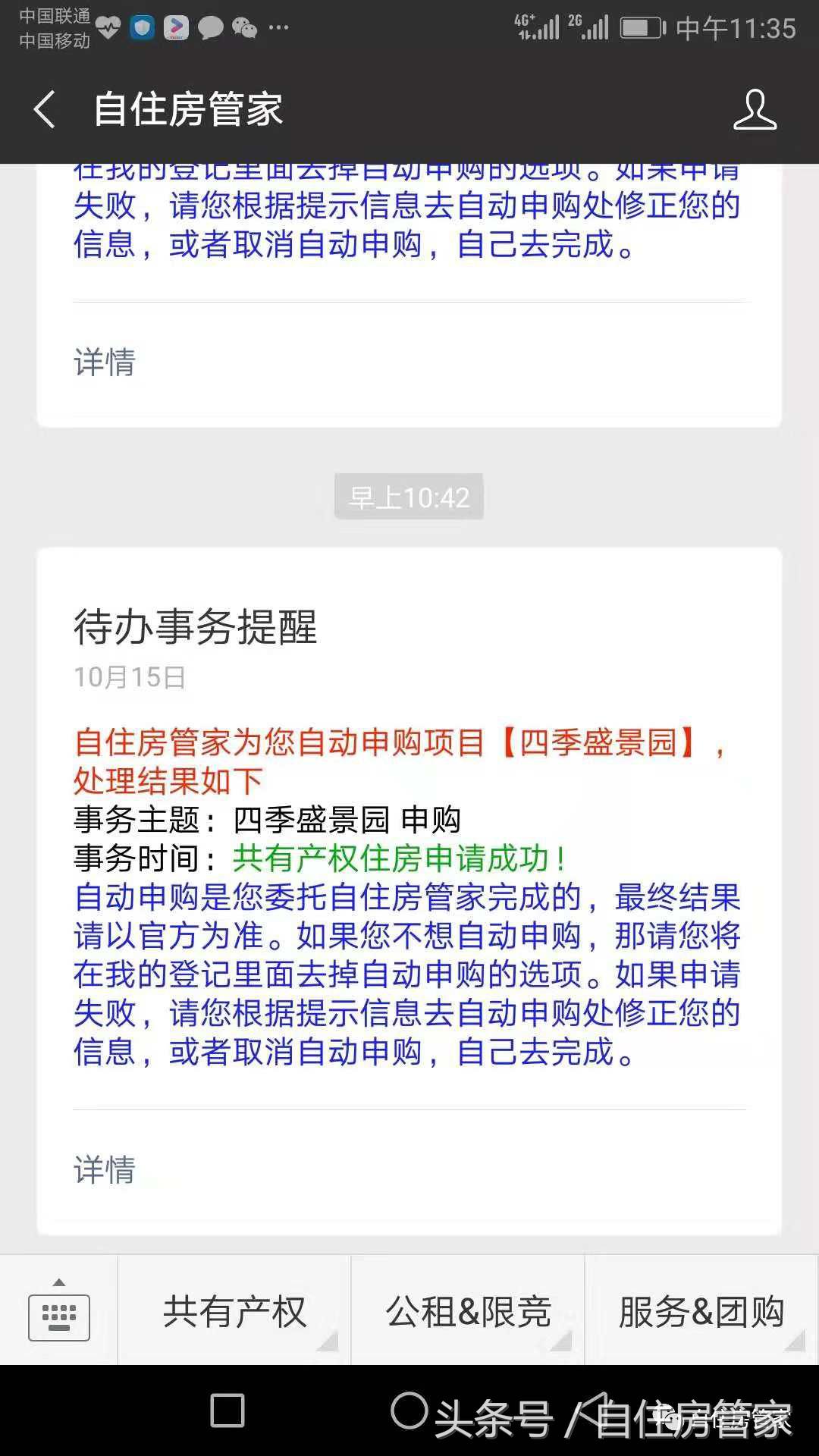Open the 自住房管家 account profile icon
The width and height of the screenshot is (819, 1456).
[755, 109]
